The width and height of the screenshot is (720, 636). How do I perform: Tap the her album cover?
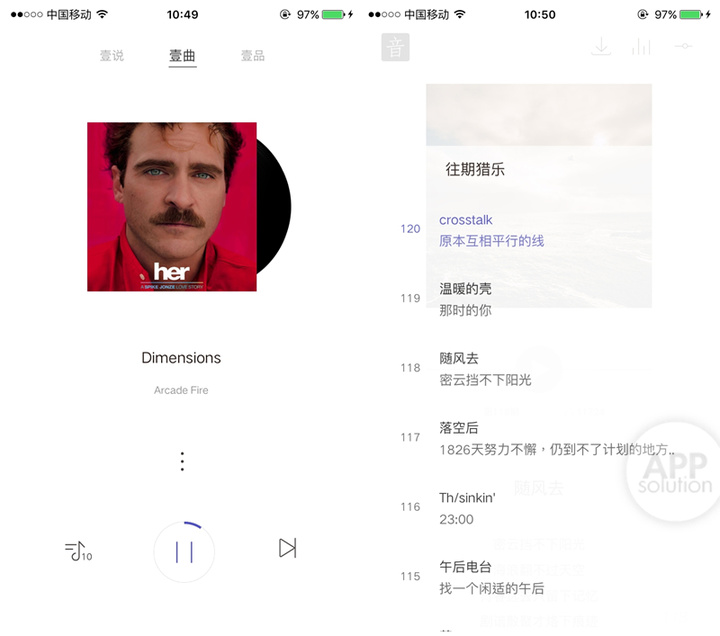(172, 207)
